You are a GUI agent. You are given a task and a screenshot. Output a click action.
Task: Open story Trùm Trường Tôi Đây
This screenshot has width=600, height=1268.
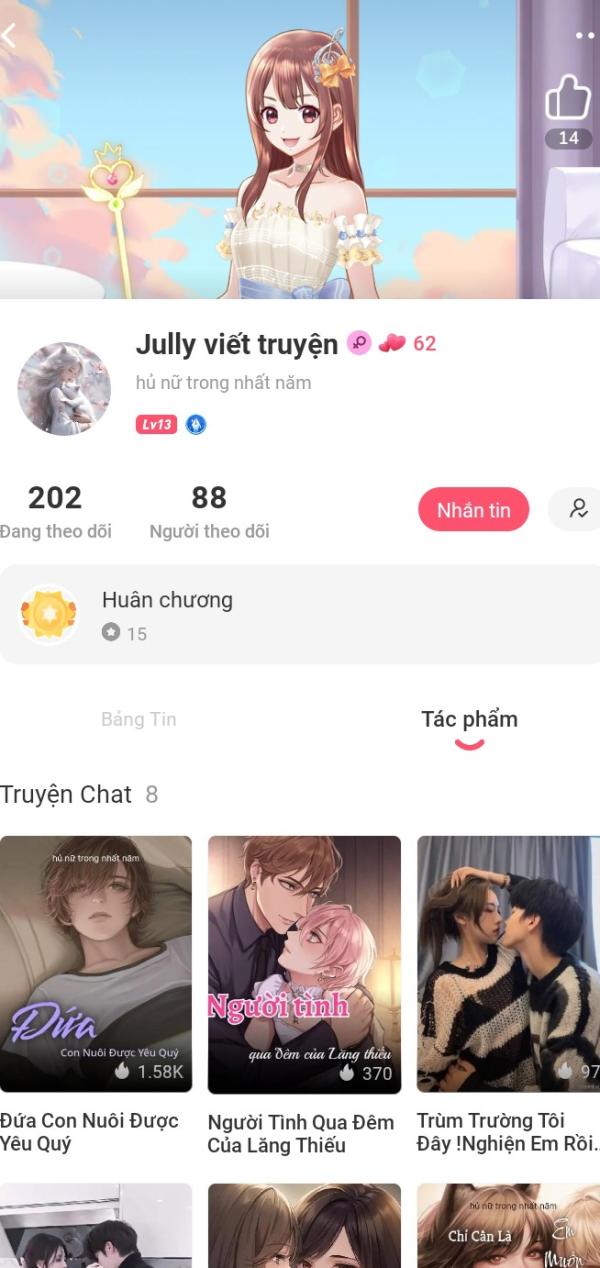click(508, 964)
